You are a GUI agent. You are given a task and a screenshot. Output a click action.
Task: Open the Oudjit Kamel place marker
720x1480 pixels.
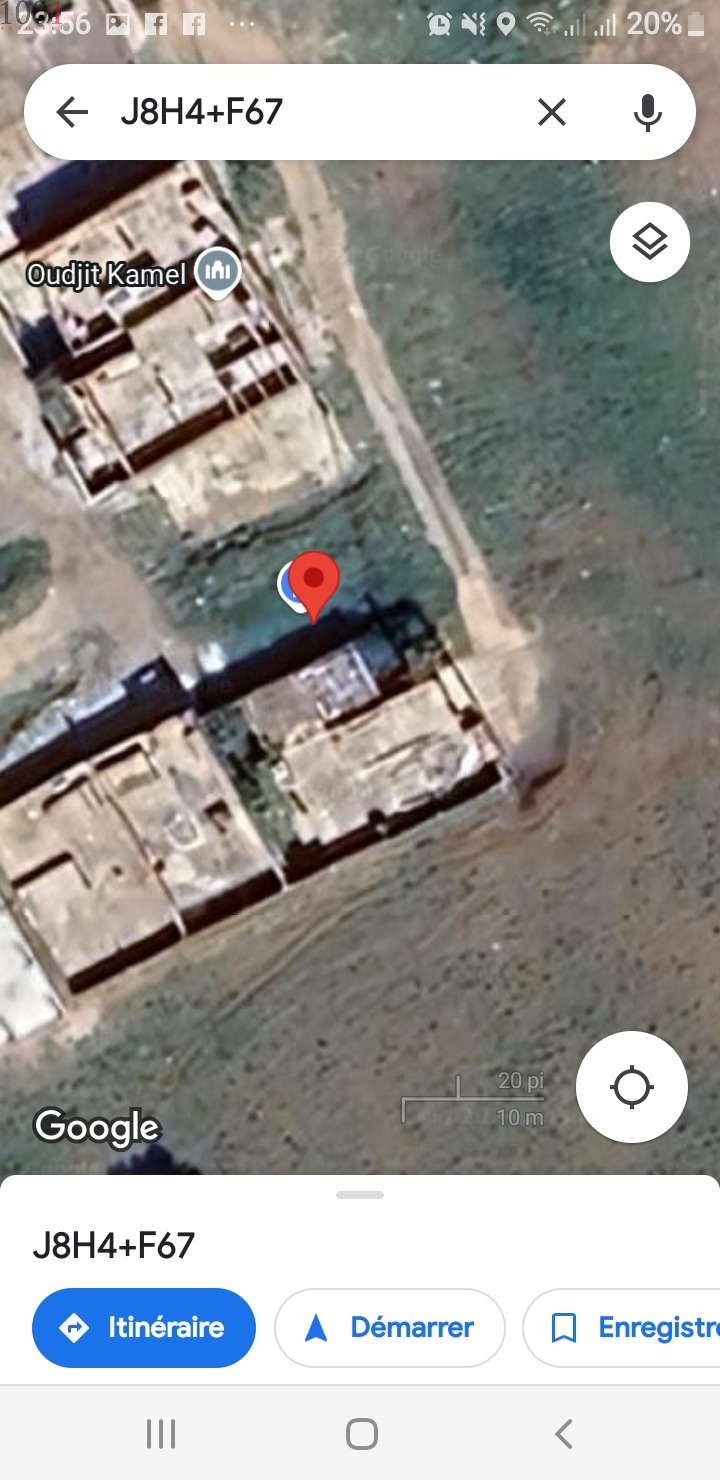tap(217, 272)
